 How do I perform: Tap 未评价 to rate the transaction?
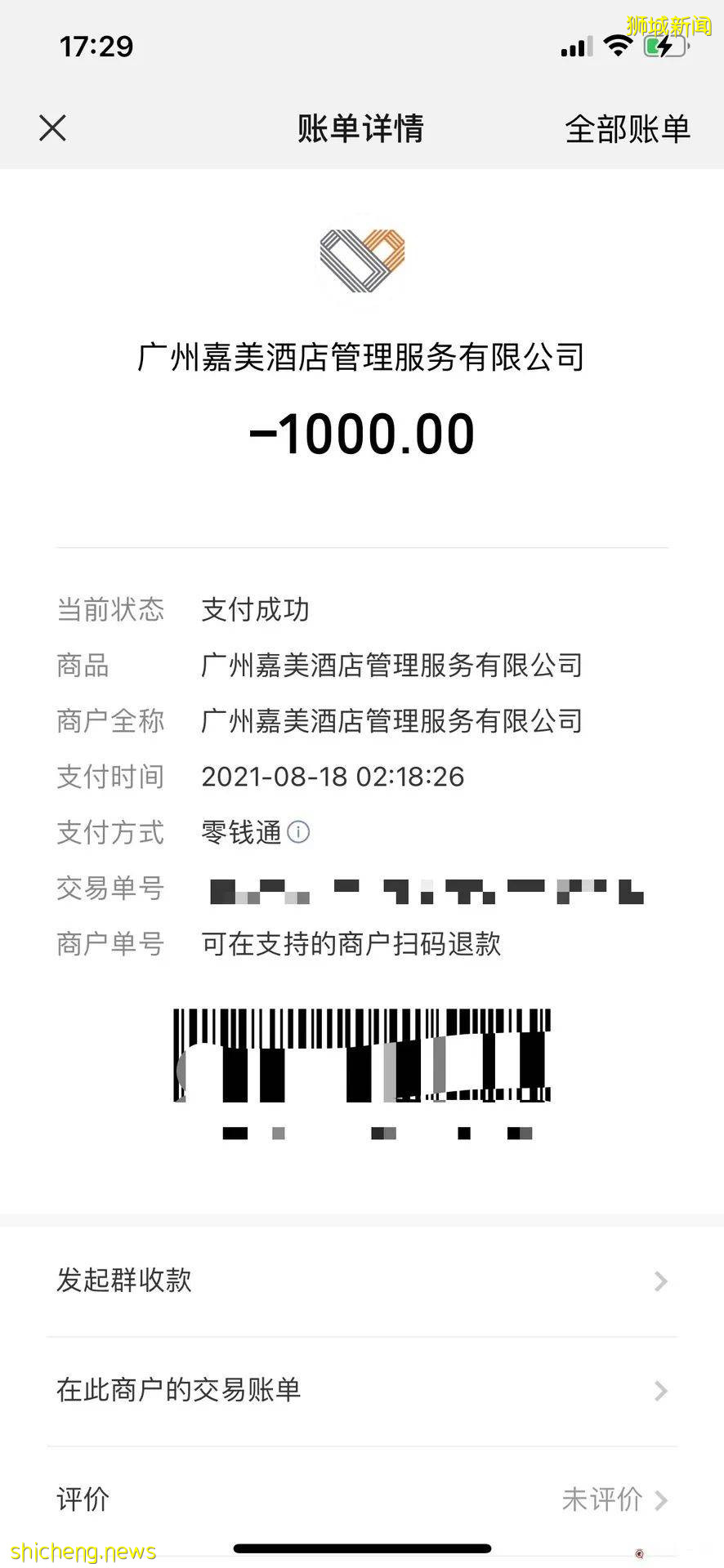[606, 1499]
